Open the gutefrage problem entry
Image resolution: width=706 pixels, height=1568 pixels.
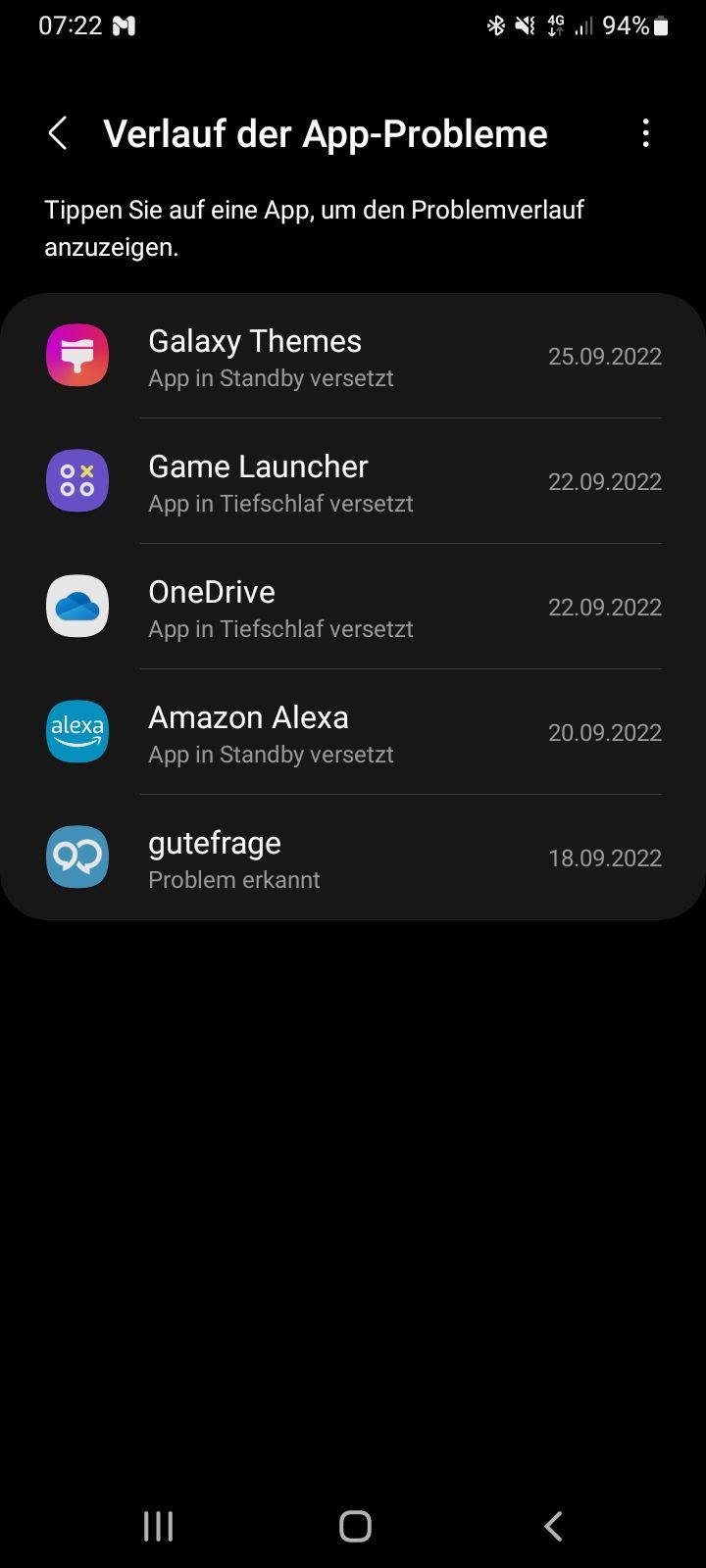(x=353, y=858)
